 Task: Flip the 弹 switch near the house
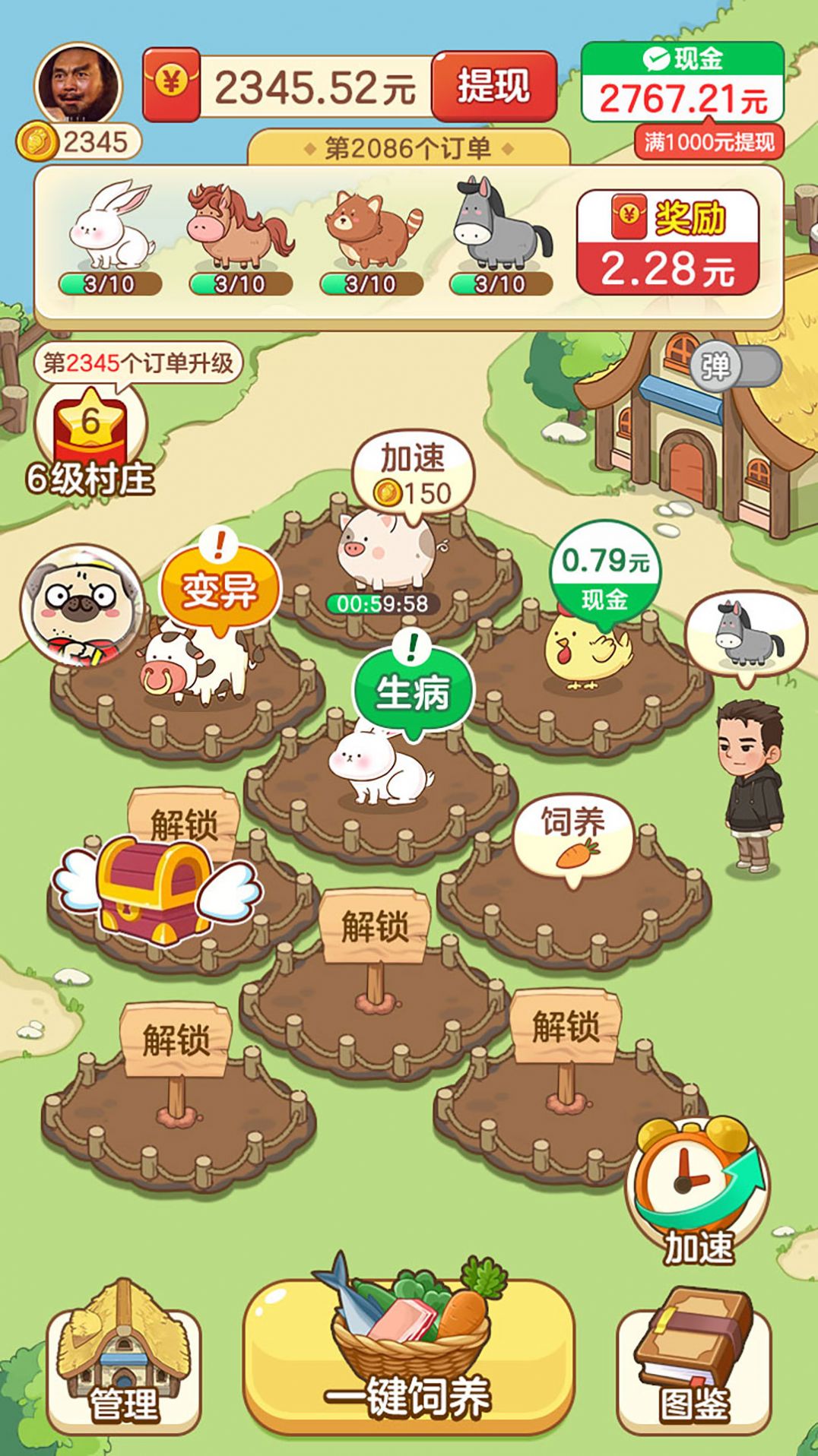click(719, 366)
